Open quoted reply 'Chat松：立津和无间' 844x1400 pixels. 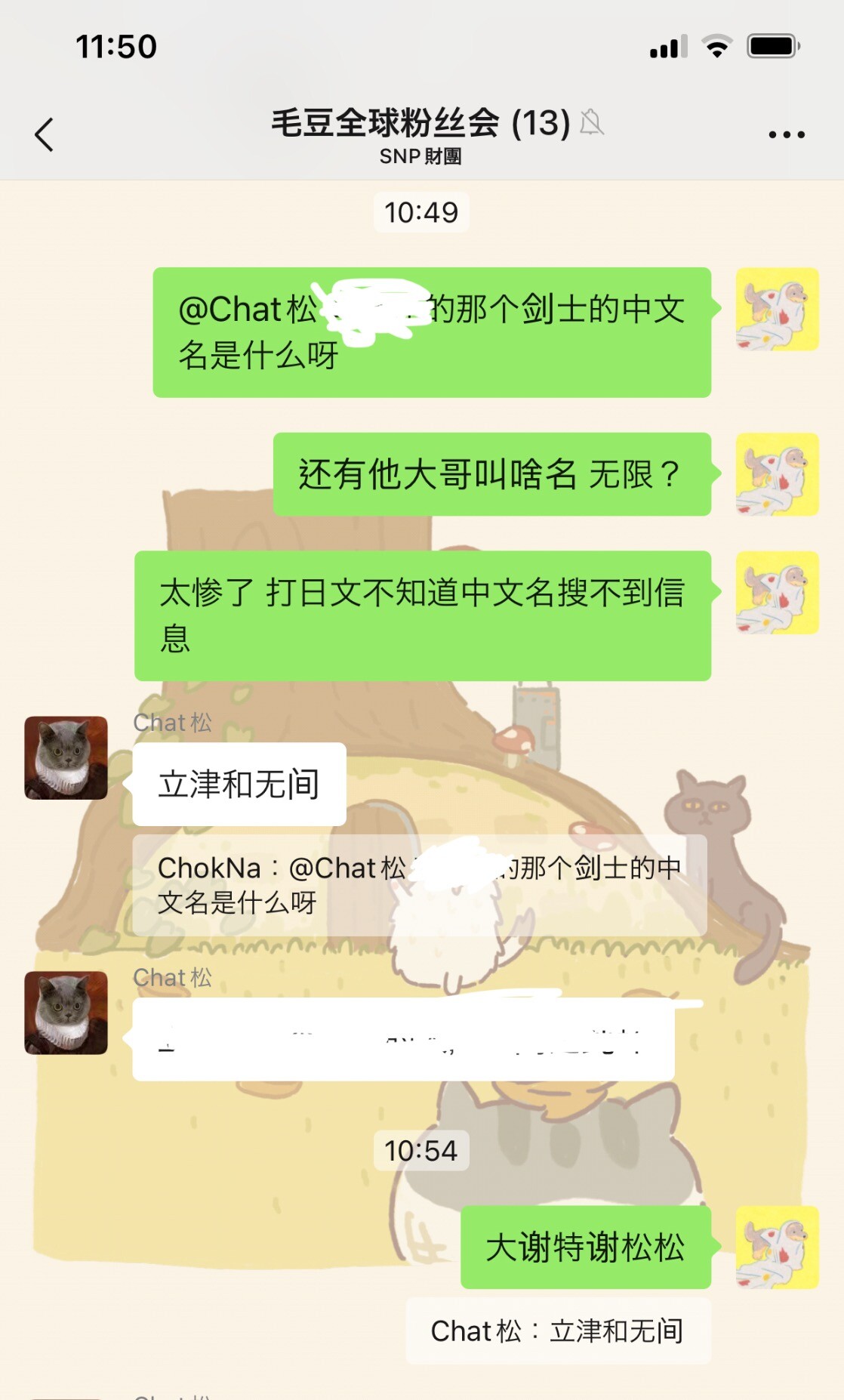point(559,1331)
